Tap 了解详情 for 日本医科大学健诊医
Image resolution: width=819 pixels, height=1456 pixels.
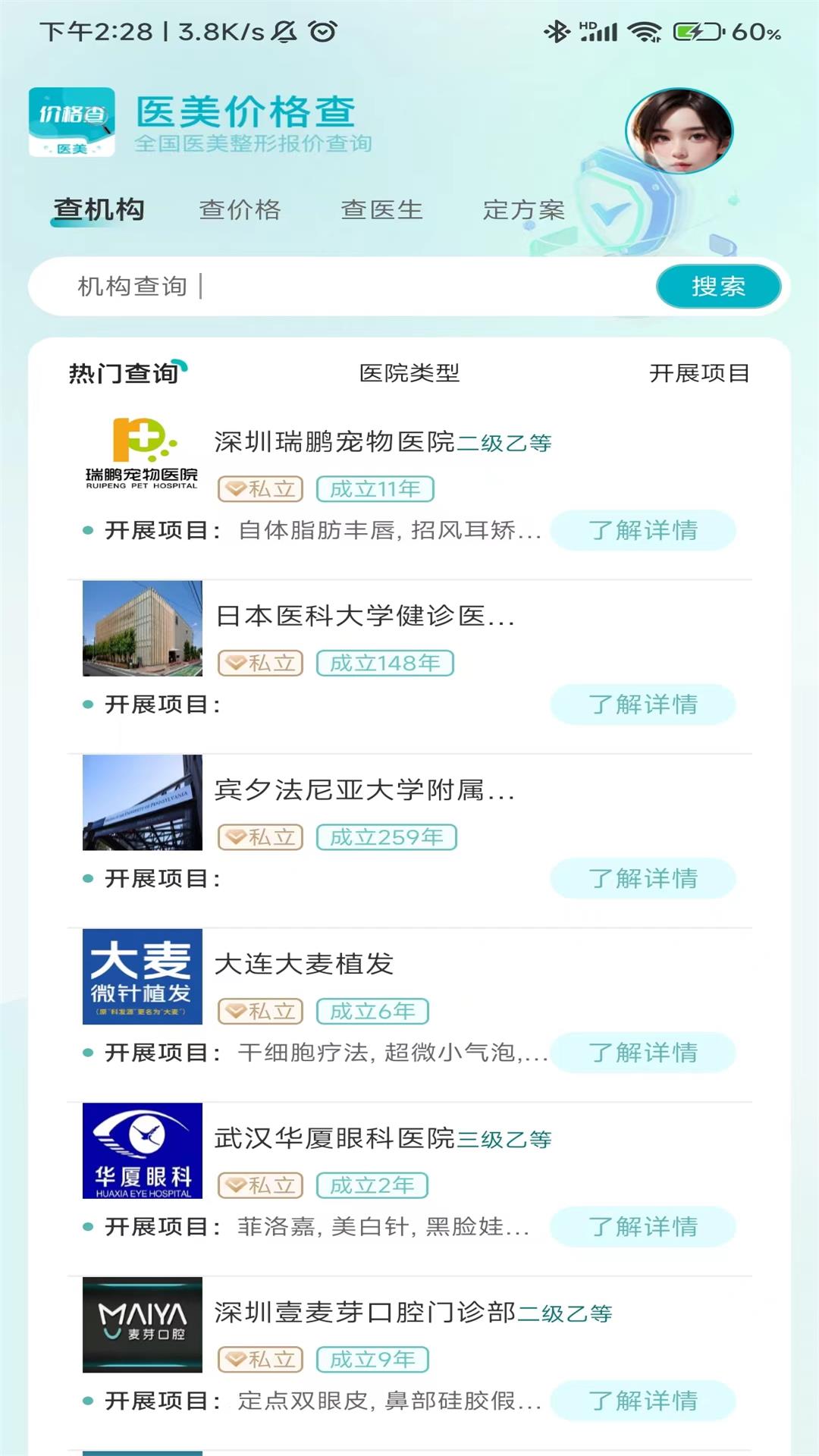pyautogui.click(x=642, y=704)
